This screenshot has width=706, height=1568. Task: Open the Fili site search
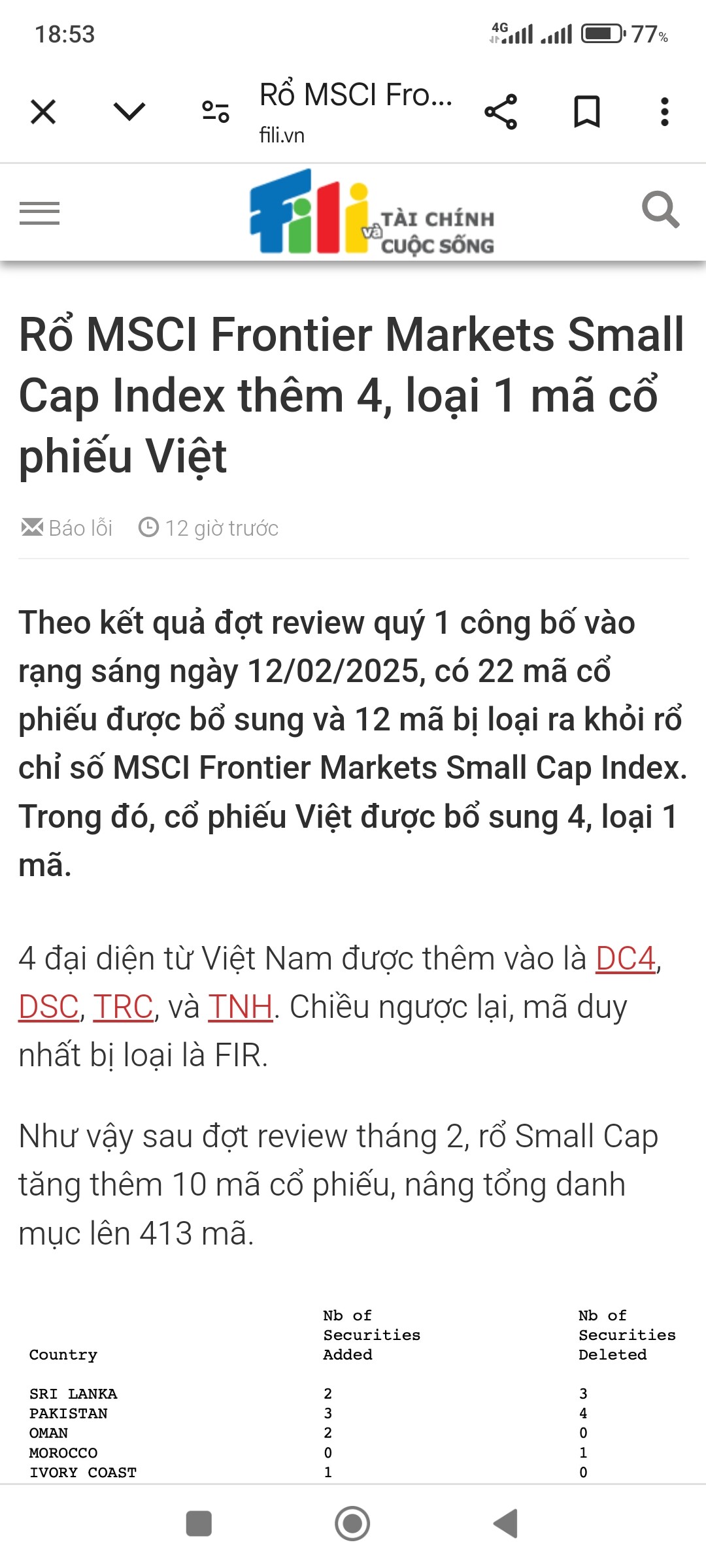[x=660, y=210]
